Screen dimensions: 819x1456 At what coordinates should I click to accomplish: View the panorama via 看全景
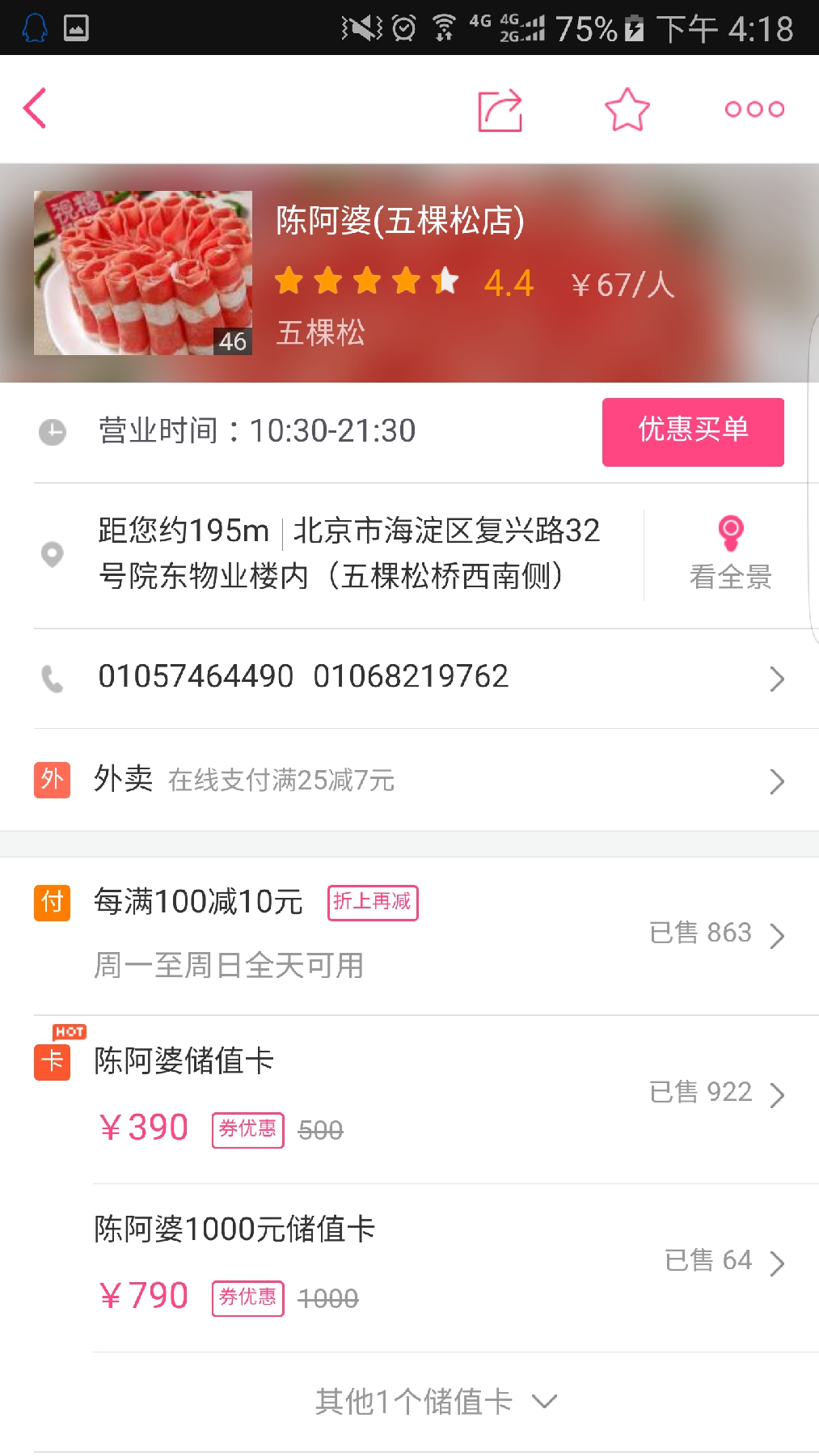click(x=730, y=555)
